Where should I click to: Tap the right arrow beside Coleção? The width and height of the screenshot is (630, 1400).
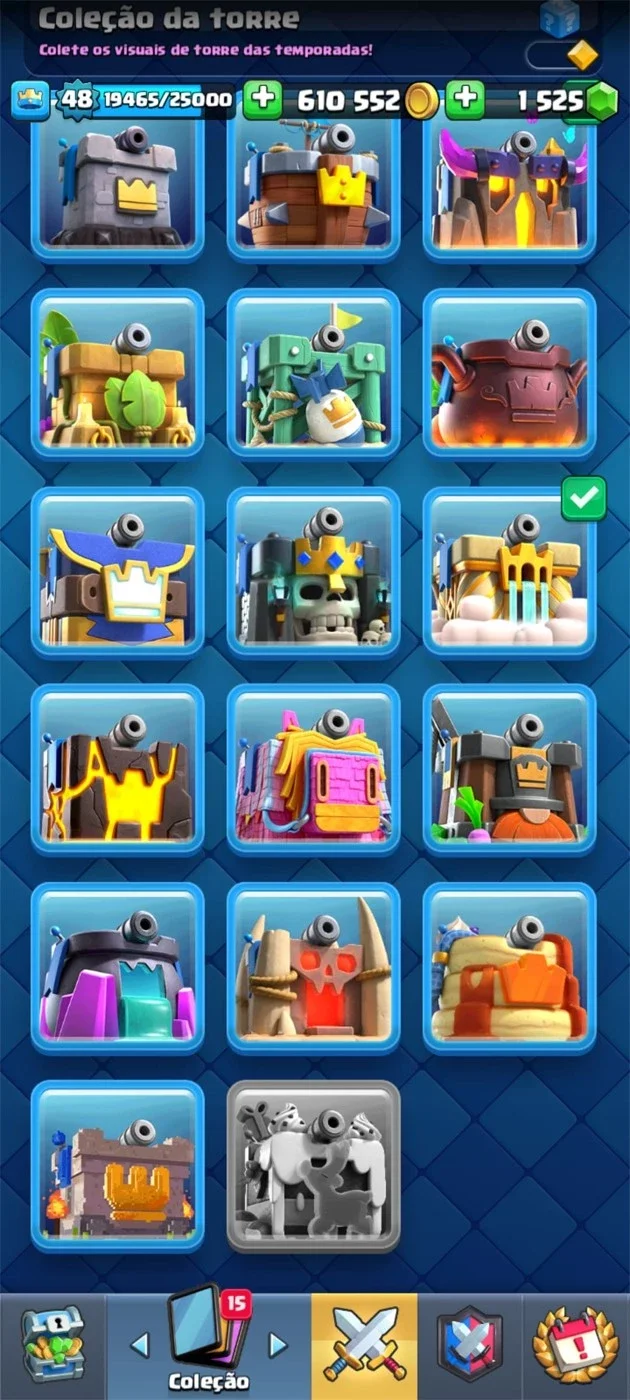point(278,1345)
